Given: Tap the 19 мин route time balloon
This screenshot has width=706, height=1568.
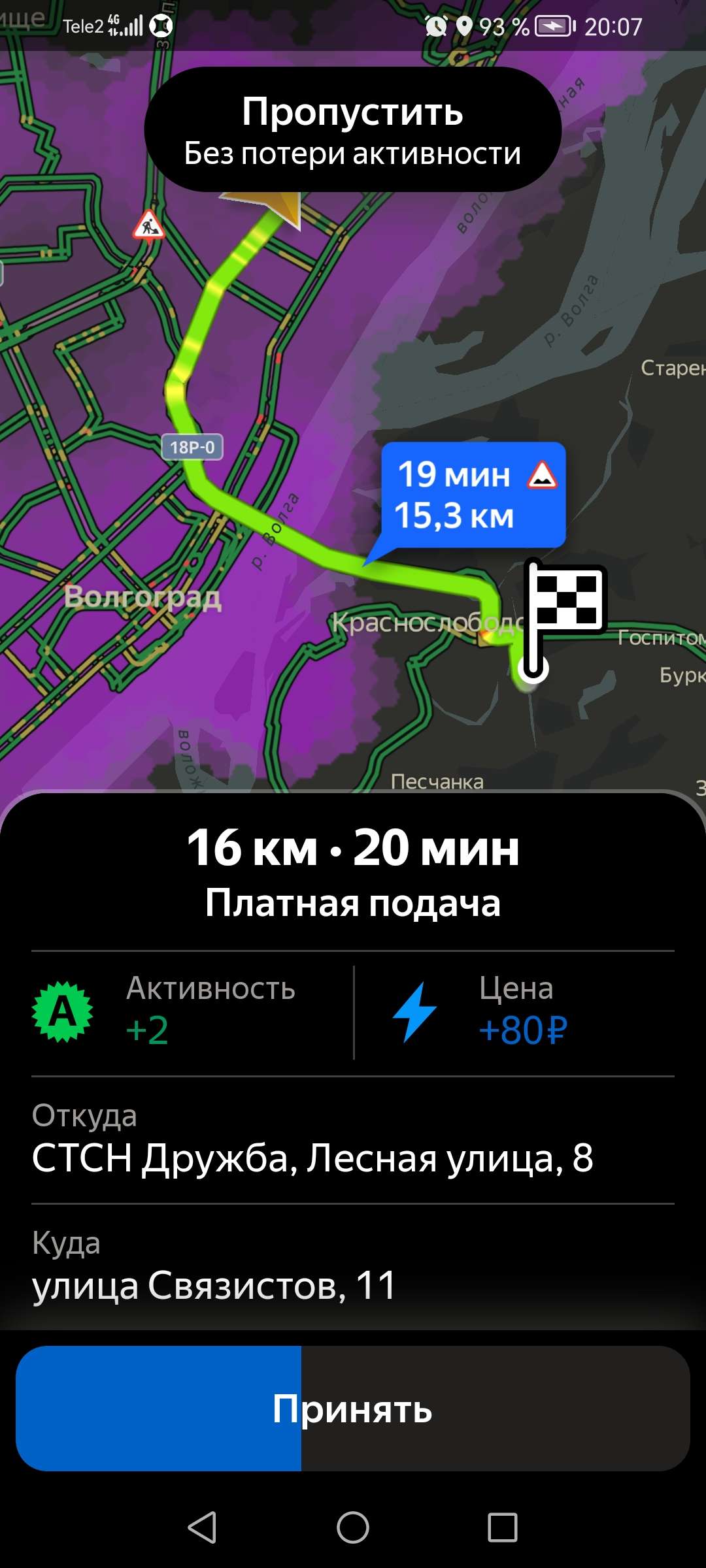Looking at the screenshot, I should coord(473,495).
